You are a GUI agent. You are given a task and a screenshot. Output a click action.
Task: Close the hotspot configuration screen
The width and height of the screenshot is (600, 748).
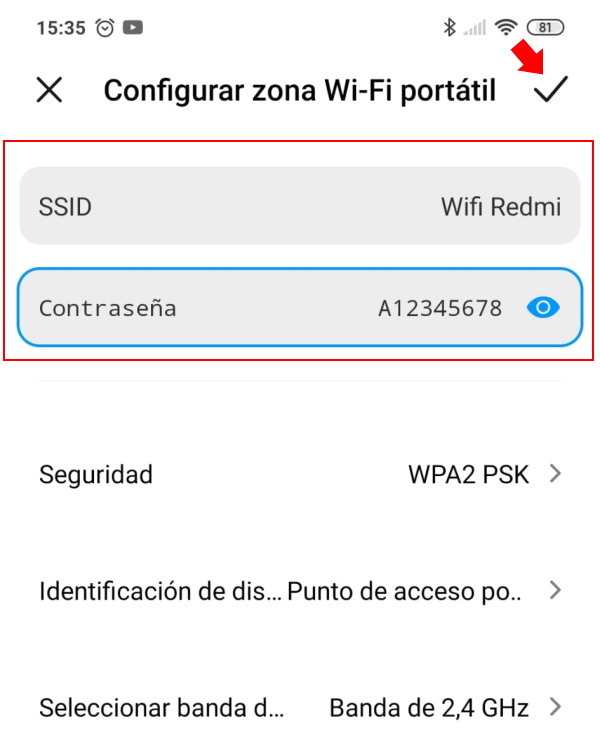[x=49, y=90]
